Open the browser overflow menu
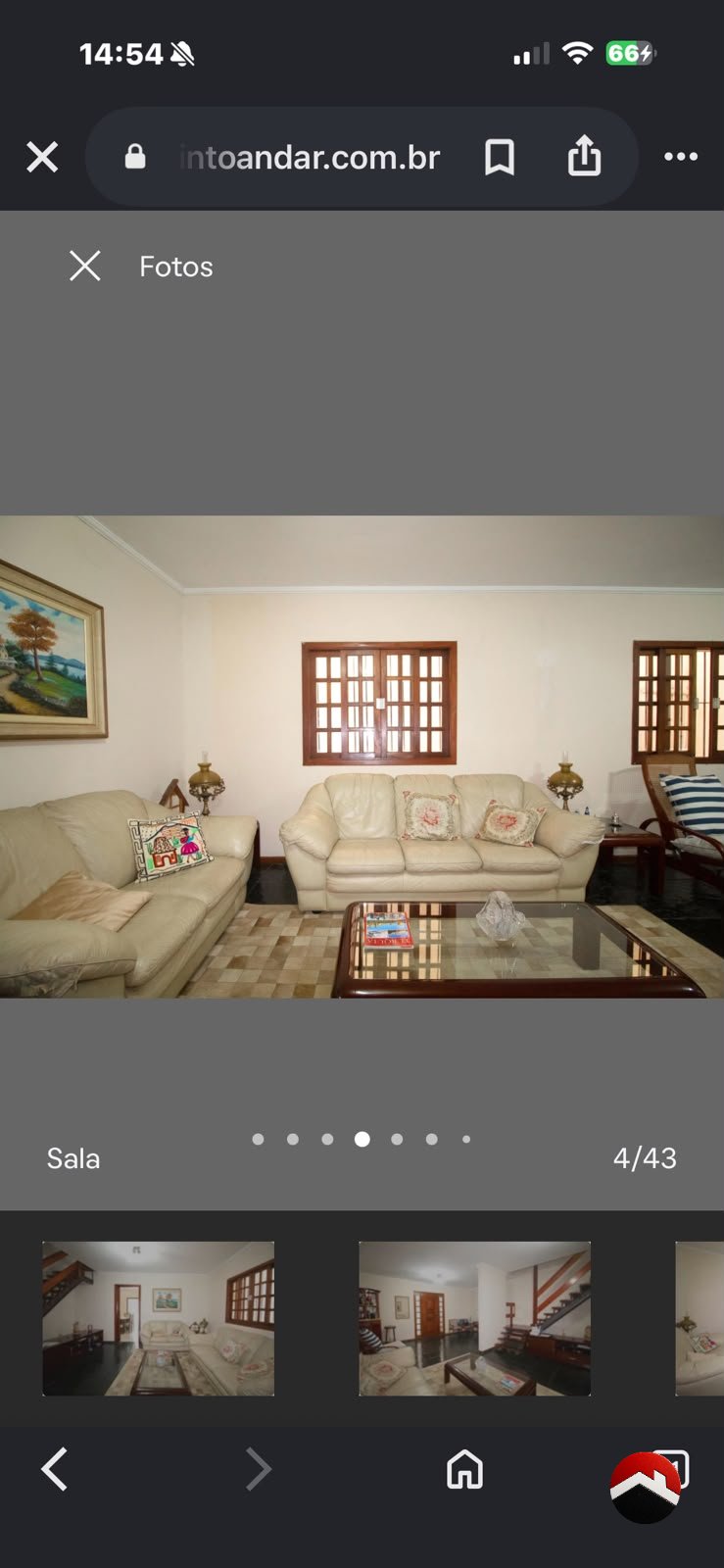This screenshot has width=724, height=1568. coord(681,157)
